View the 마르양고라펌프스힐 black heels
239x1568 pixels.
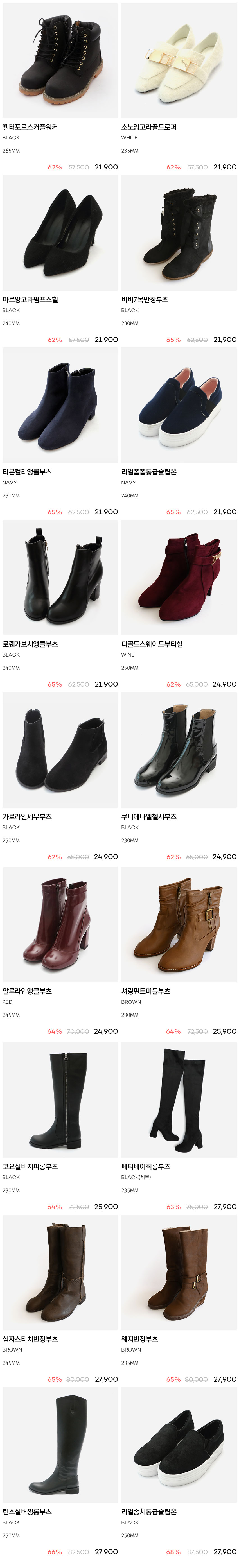click(60, 233)
